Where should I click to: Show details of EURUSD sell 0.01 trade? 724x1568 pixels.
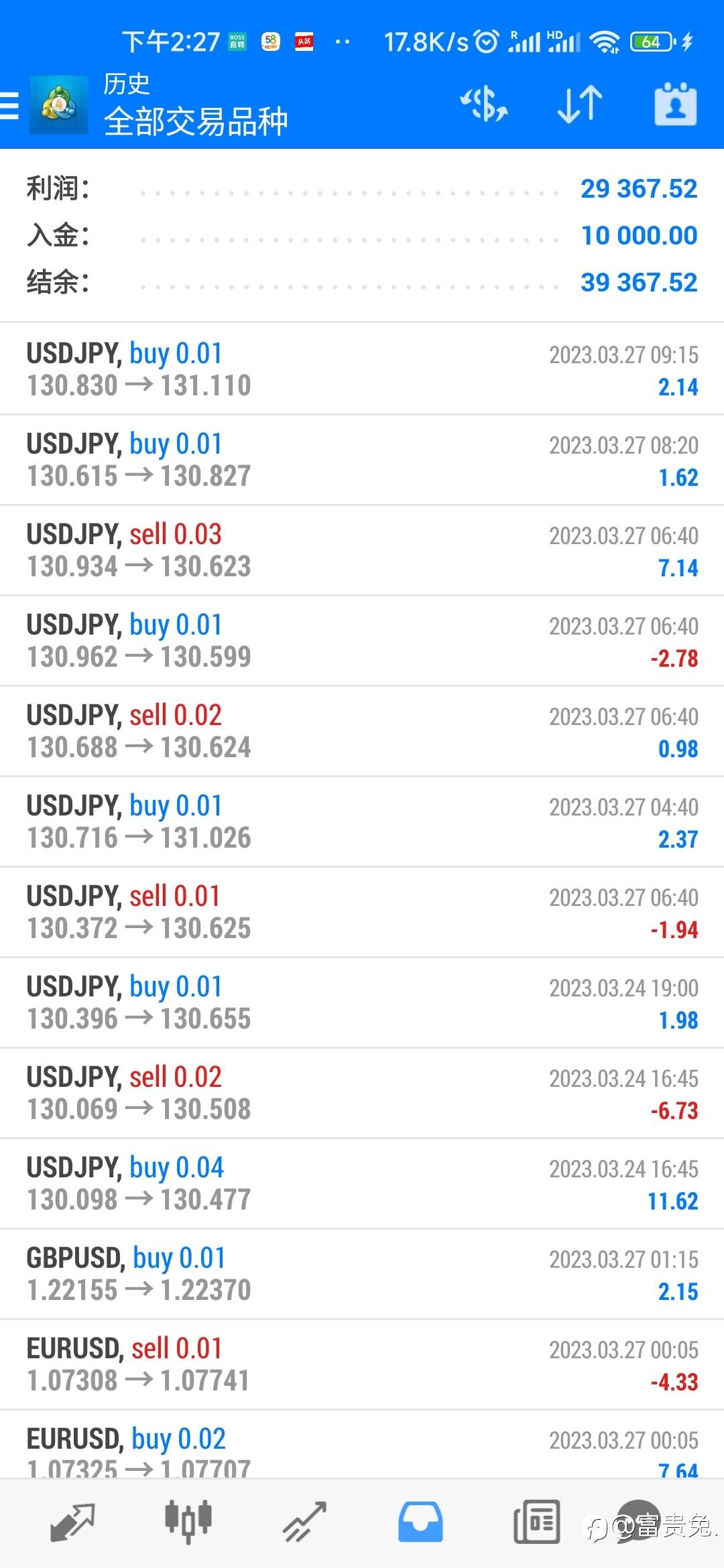[x=362, y=1364]
